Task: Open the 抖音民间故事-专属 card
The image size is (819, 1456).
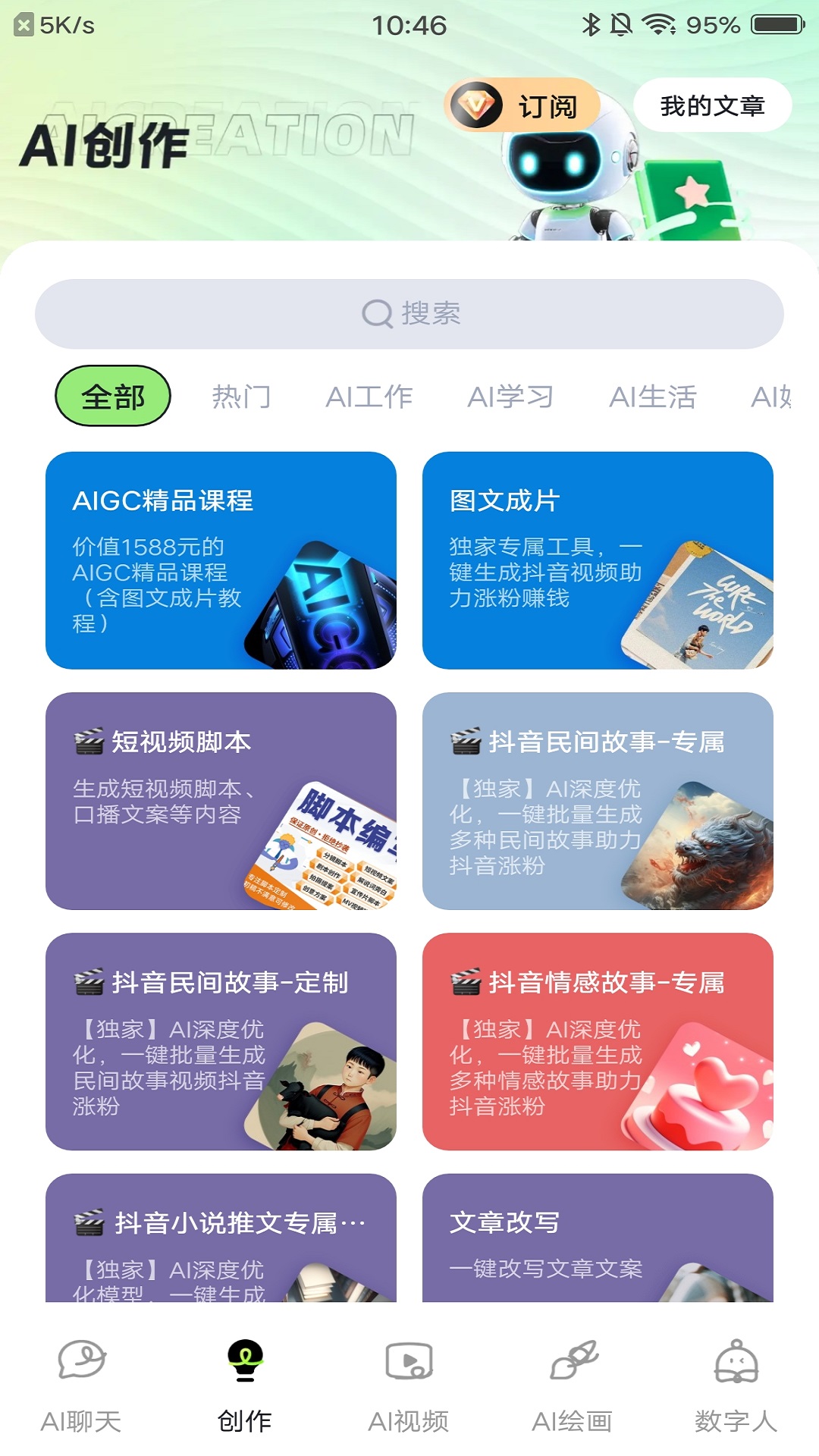Action: (598, 801)
